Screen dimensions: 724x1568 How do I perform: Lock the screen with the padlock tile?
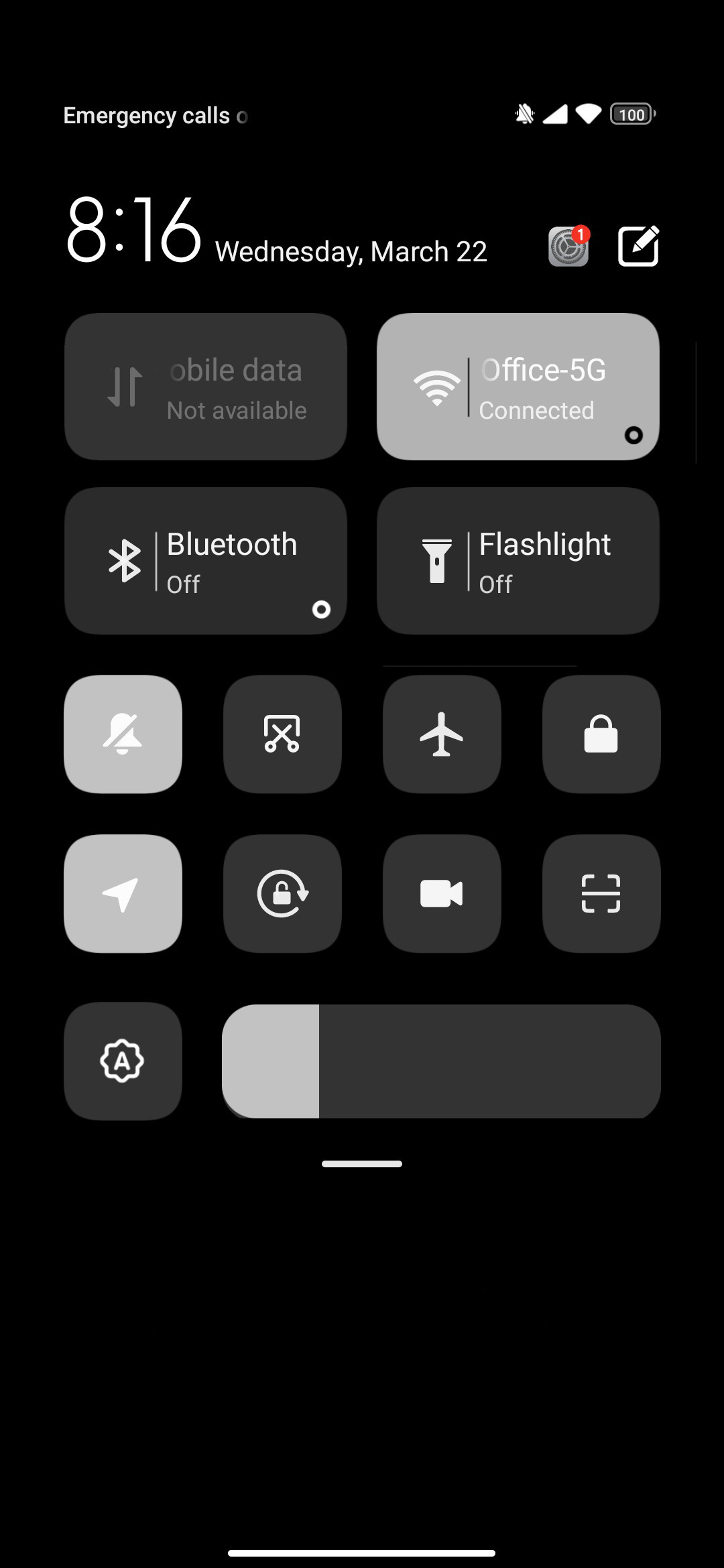tap(601, 734)
